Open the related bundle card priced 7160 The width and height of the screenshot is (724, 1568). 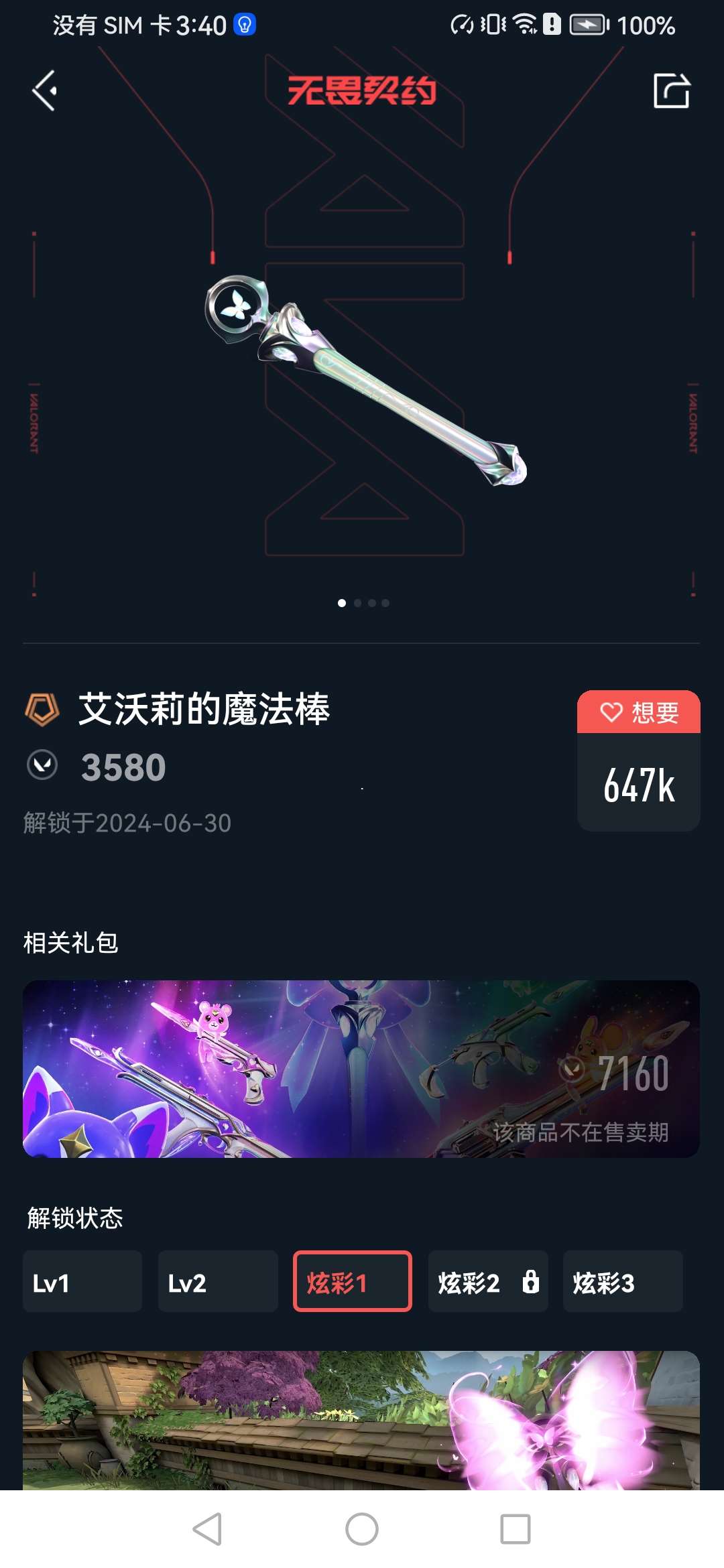point(361,1069)
